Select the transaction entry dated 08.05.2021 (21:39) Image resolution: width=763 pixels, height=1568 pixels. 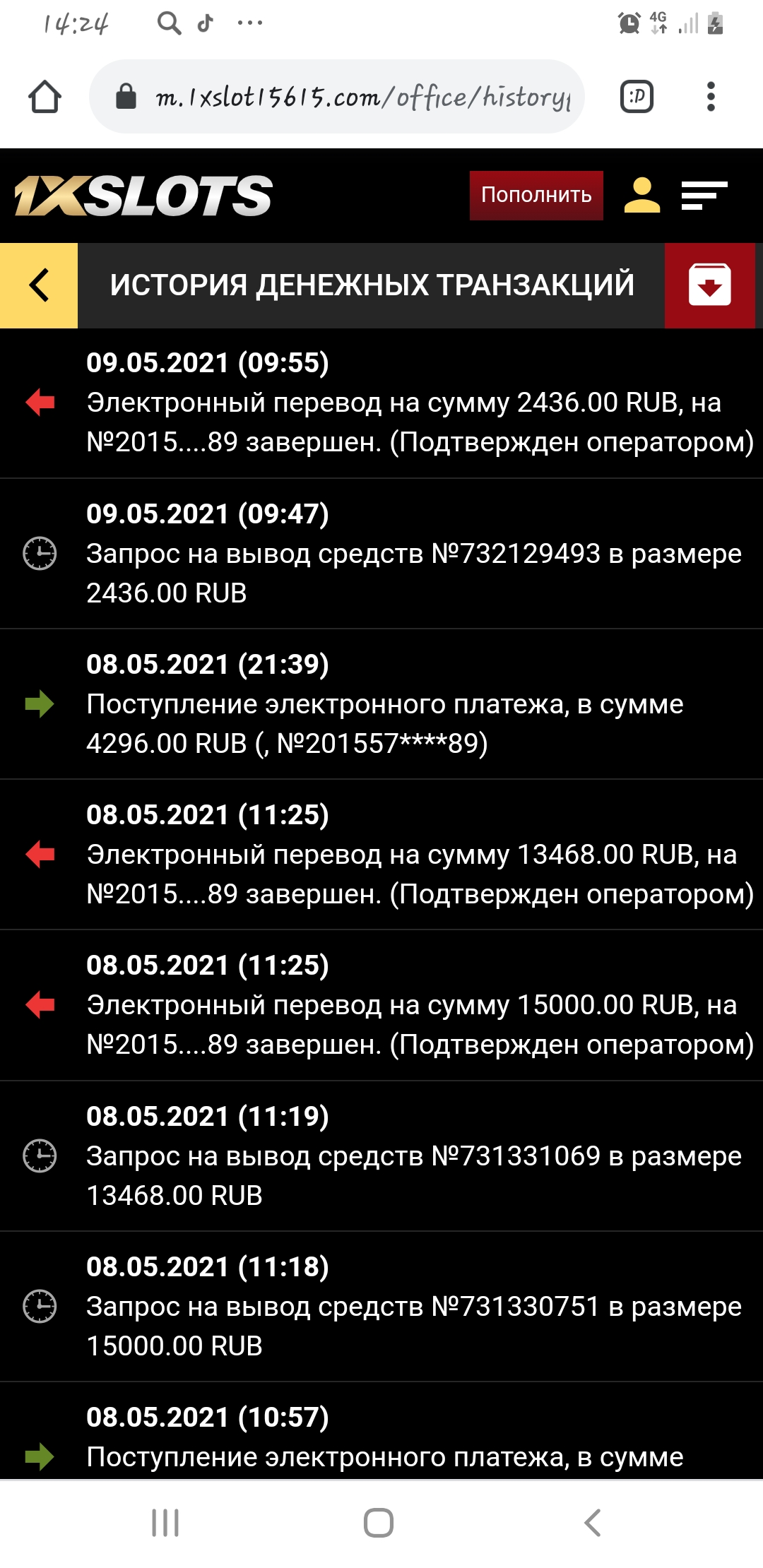pos(381,703)
